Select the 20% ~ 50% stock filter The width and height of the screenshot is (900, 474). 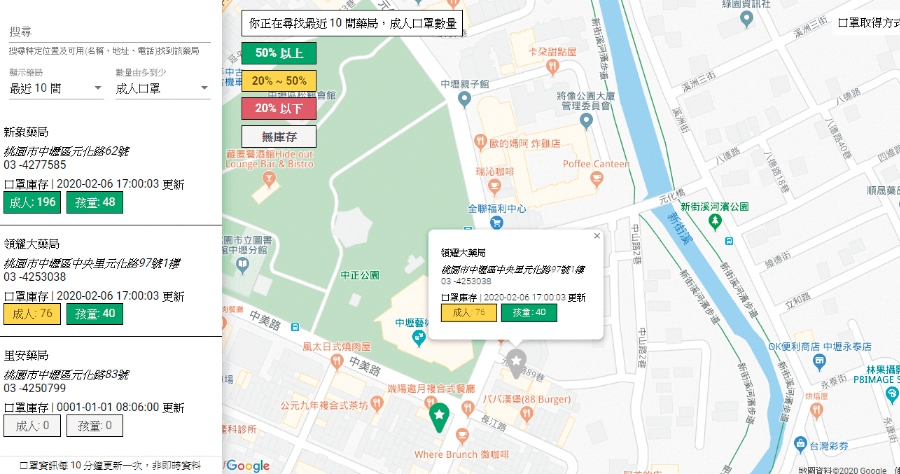click(x=279, y=81)
